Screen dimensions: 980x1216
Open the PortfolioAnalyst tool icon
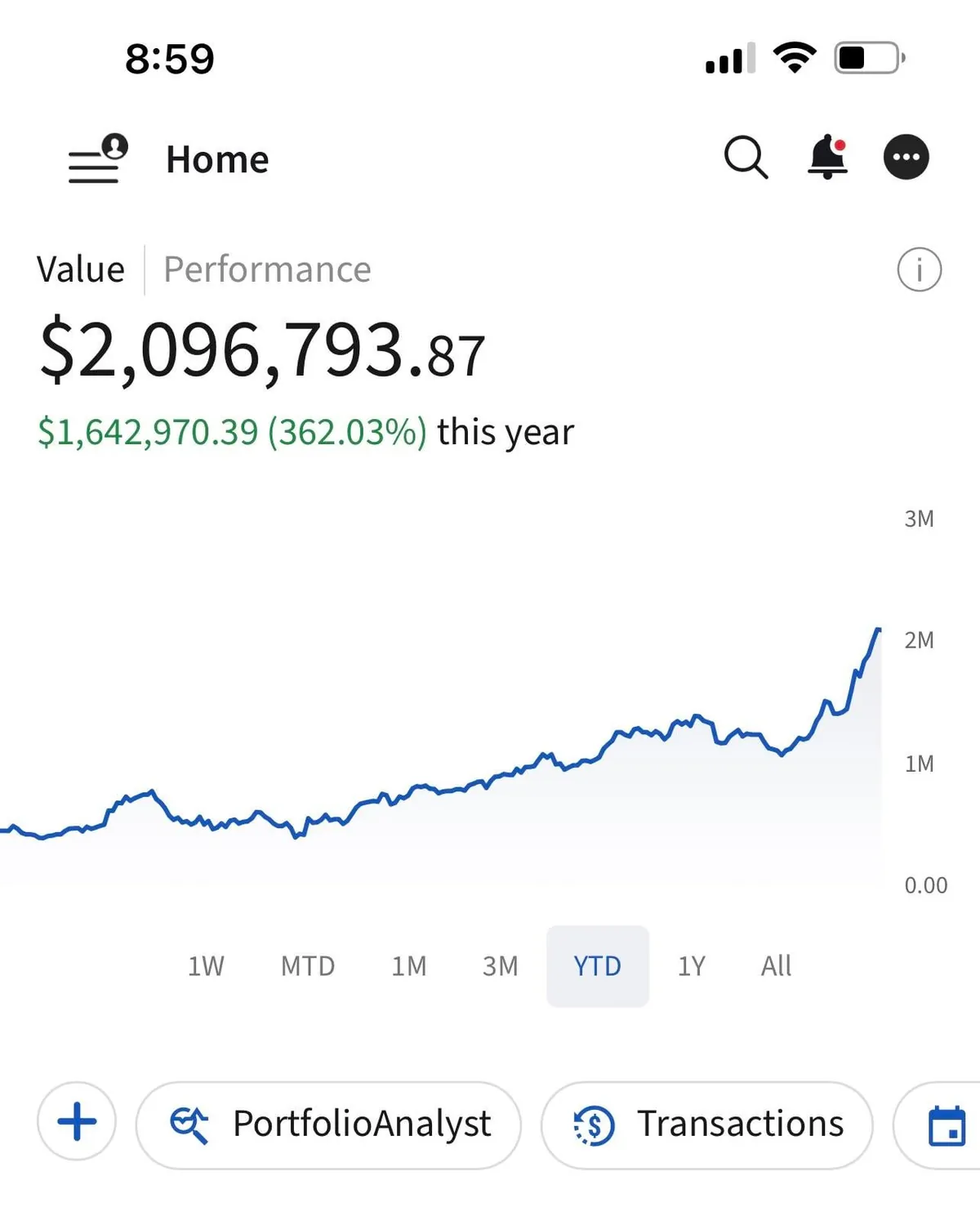[x=190, y=1124]
